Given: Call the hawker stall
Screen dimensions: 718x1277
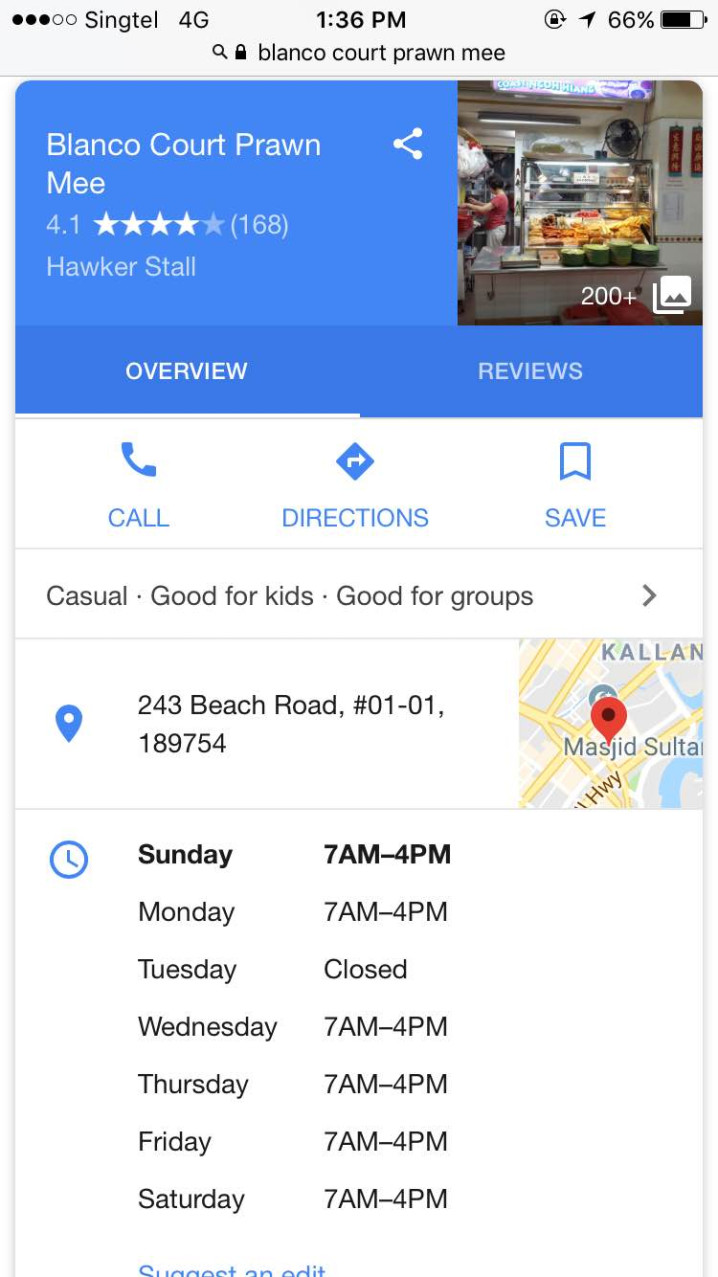Looking at the screenshot, I should click(138, 486).
